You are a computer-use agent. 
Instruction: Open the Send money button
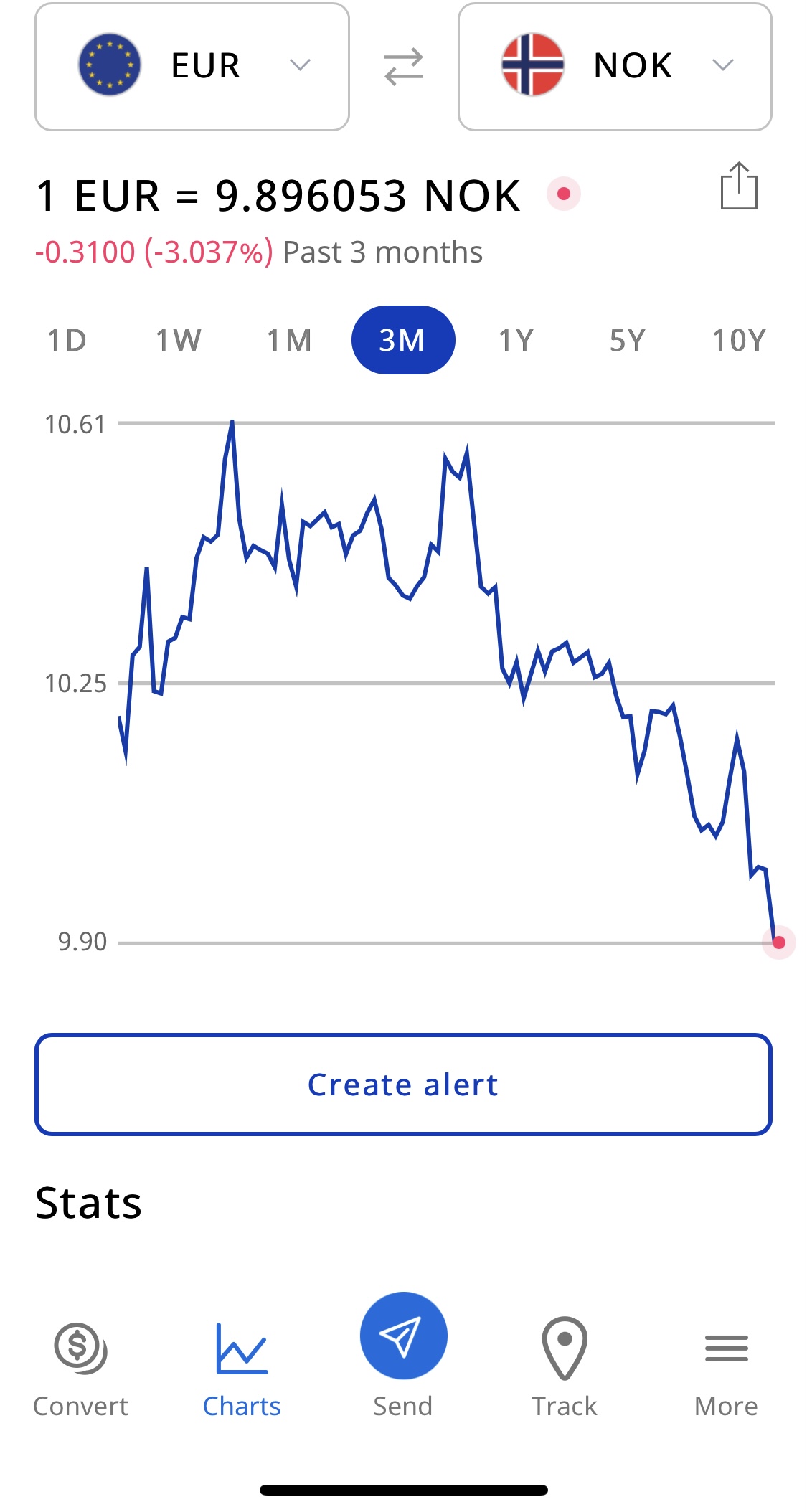403,1356
